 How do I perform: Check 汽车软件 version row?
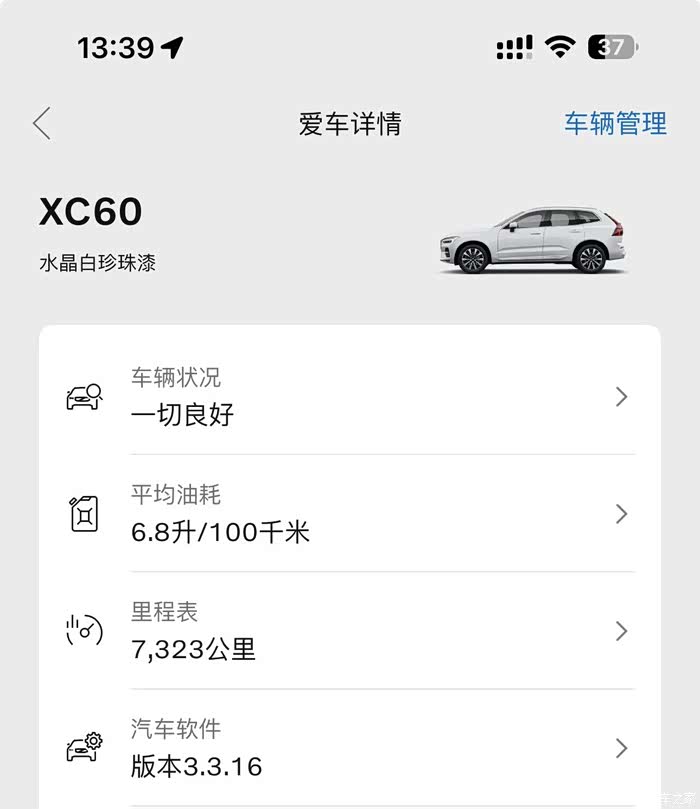click(x=349, y=748)
